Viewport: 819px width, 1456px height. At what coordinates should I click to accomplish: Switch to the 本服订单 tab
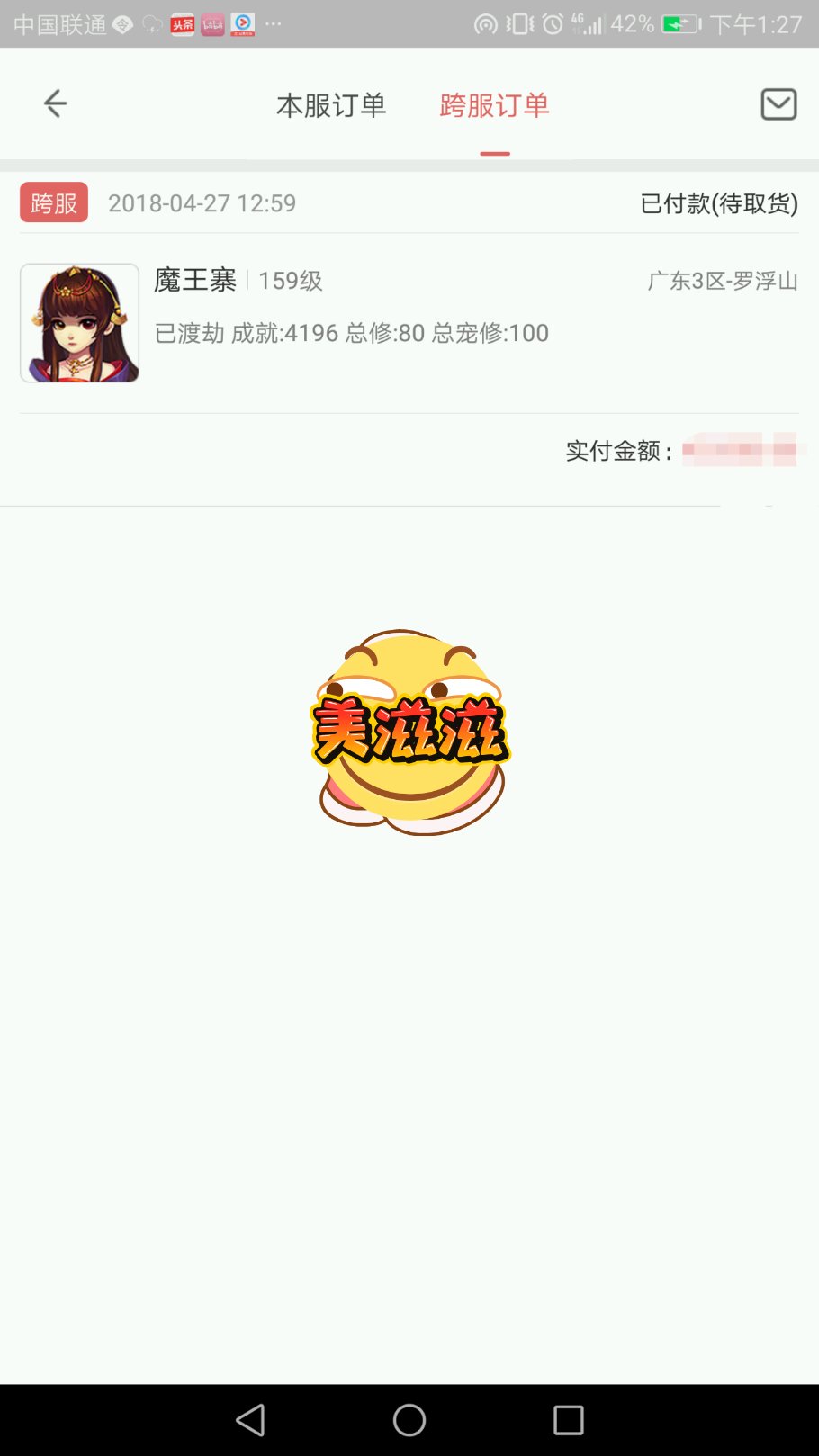(x=331, y=105)
